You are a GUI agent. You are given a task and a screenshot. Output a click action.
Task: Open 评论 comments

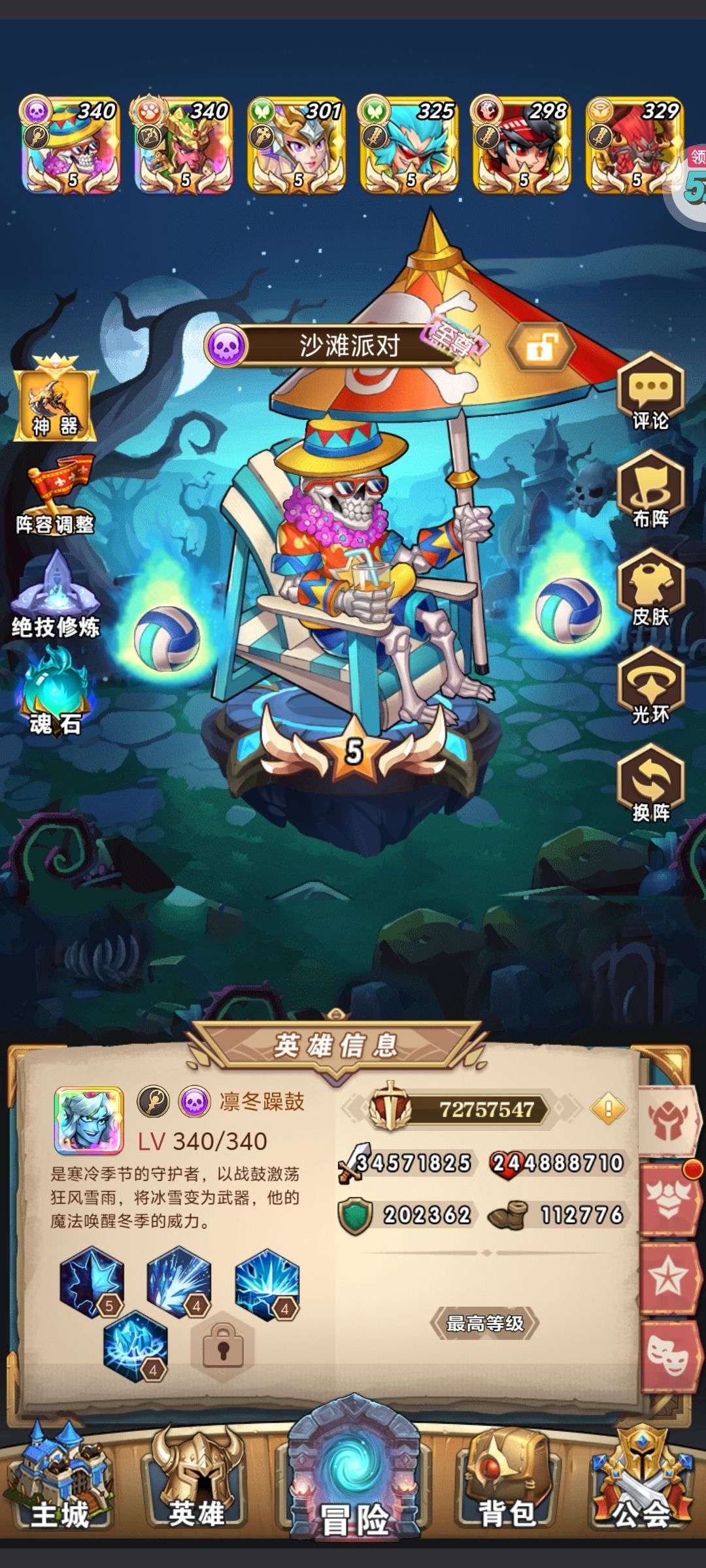coord(650,393)
